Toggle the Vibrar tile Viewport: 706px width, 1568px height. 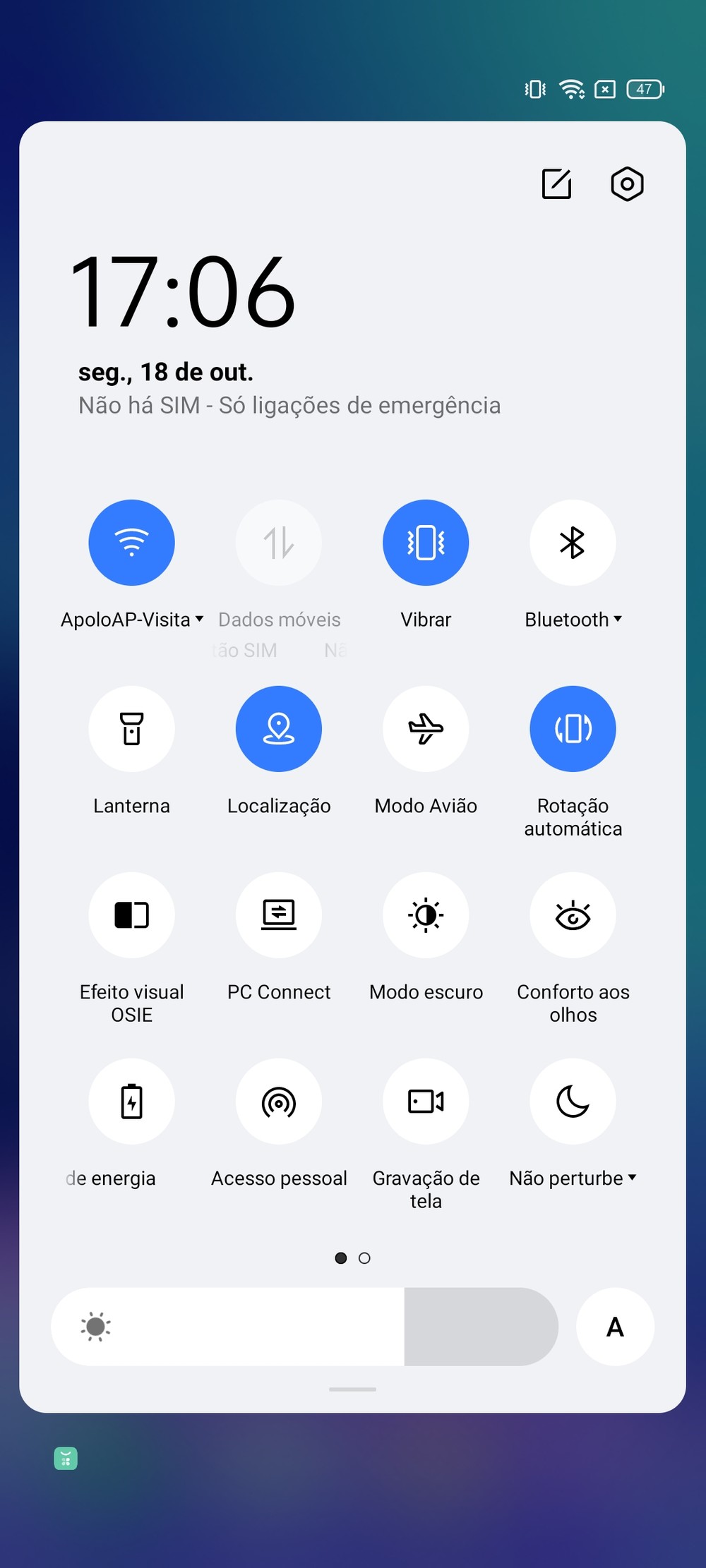pos(426,543)
